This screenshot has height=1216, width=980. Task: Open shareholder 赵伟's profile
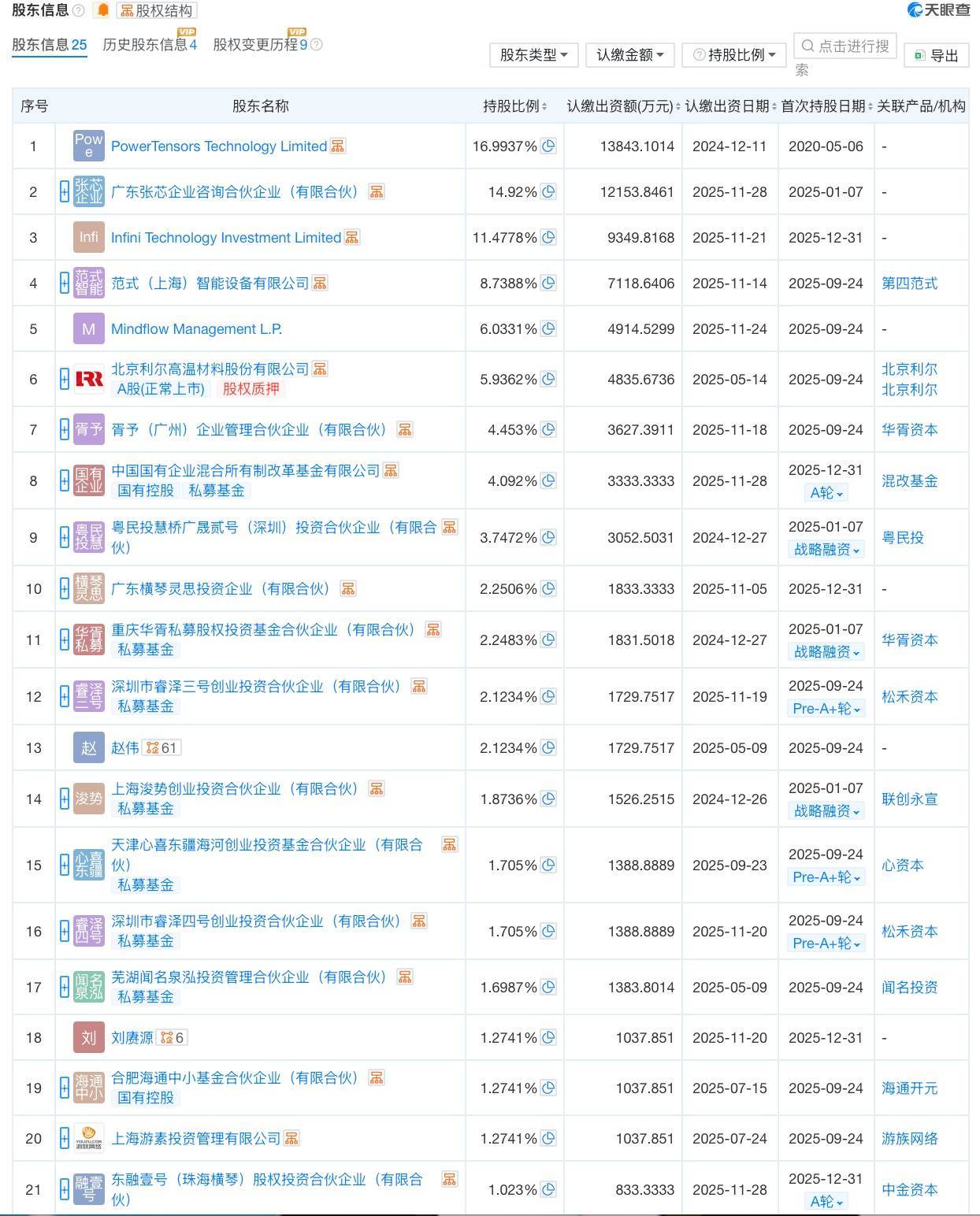pos(124,748)
